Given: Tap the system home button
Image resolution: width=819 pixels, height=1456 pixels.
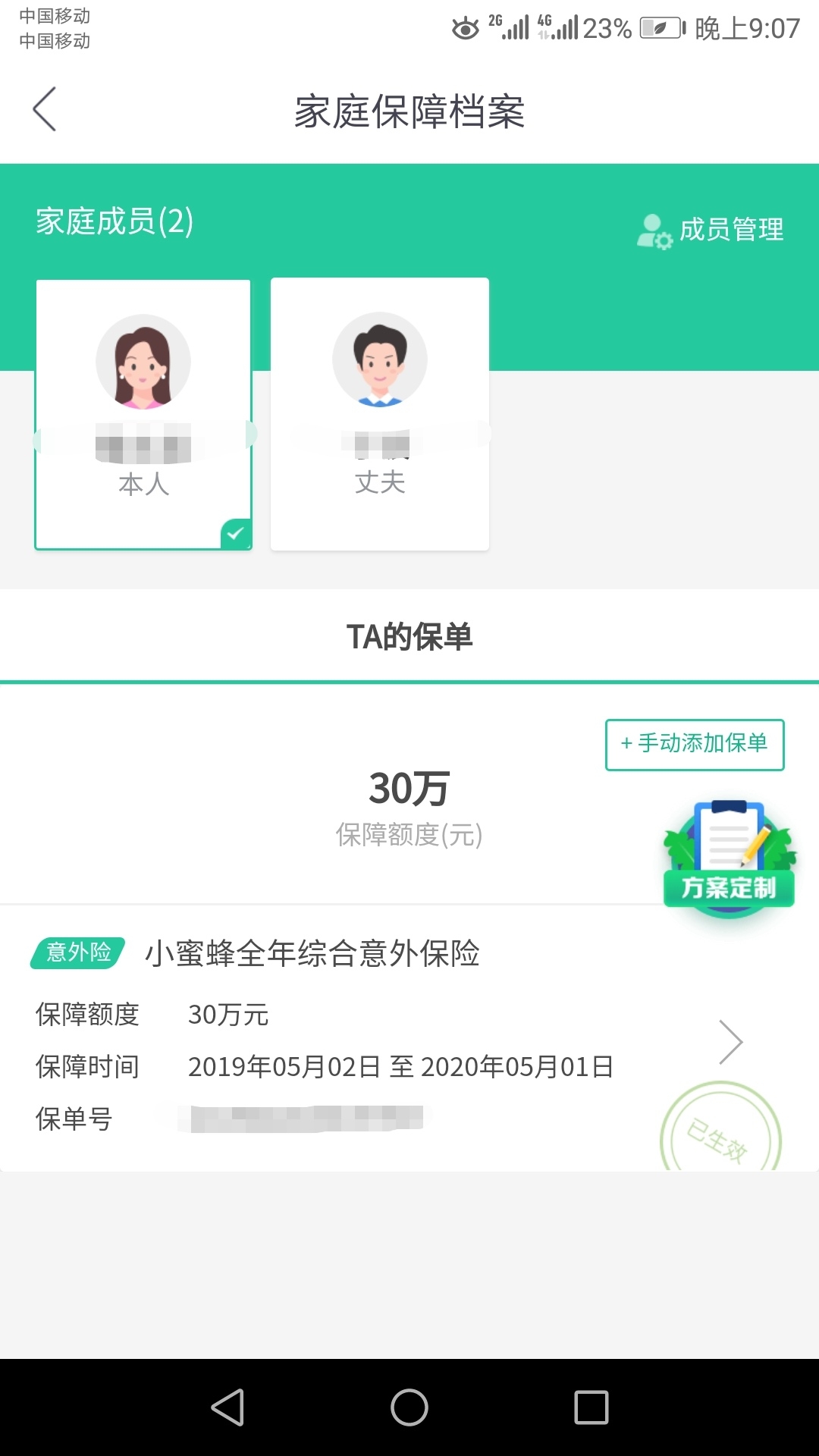Looking at the screenshot, I should (x=409, y=1407).
